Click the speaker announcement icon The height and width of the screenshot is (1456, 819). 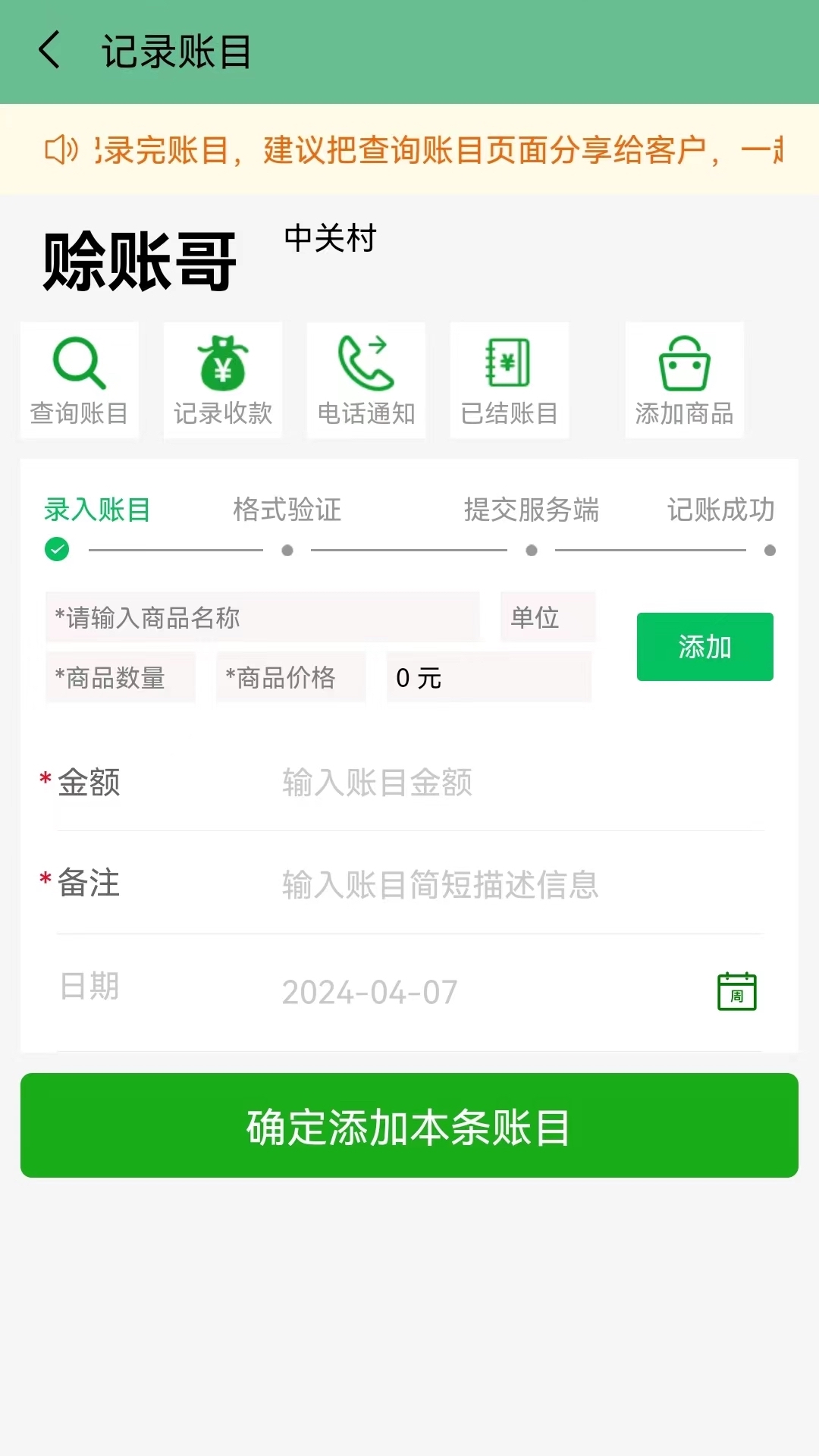coord(60,149)
